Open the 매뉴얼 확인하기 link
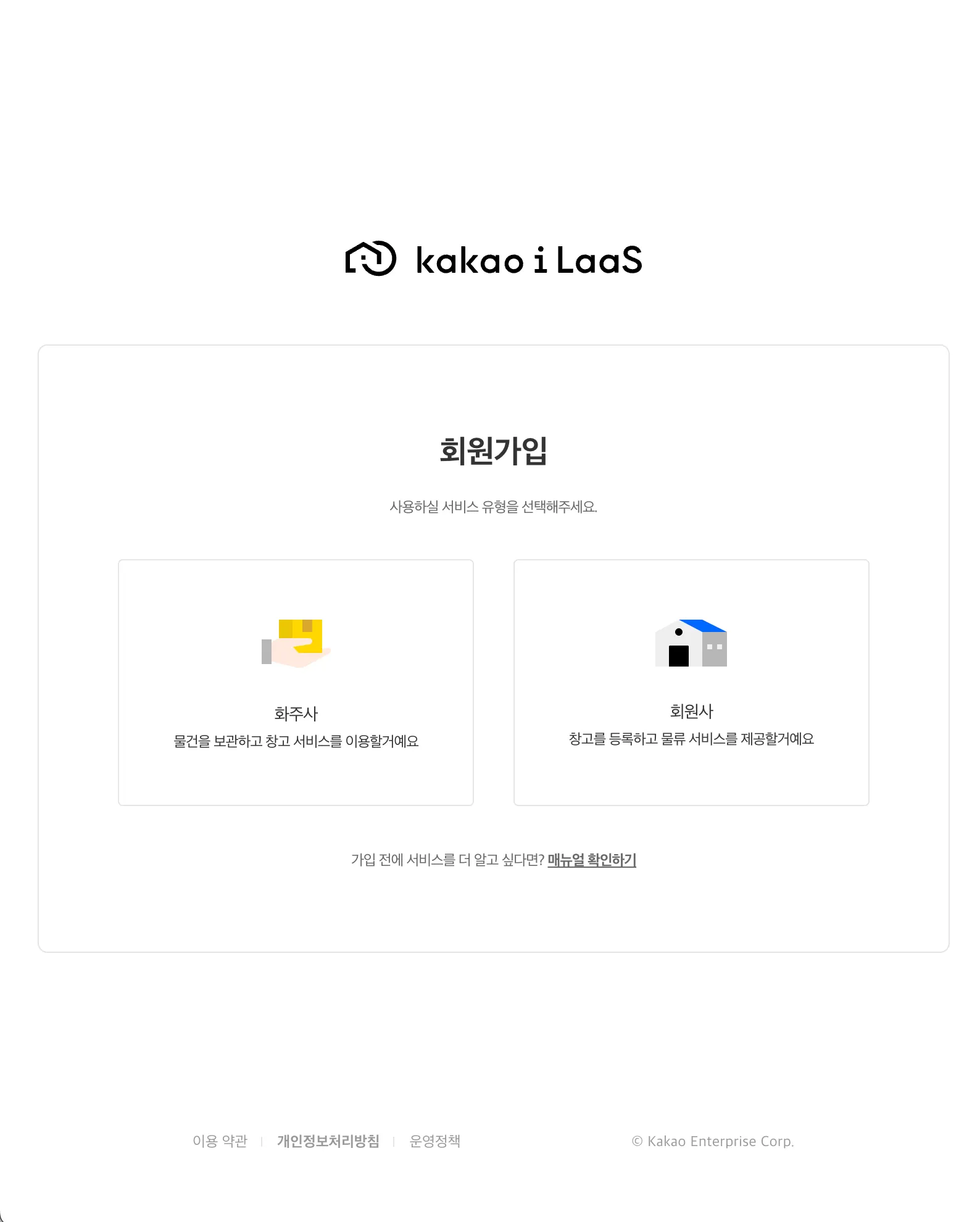 (x=591, y=860)
